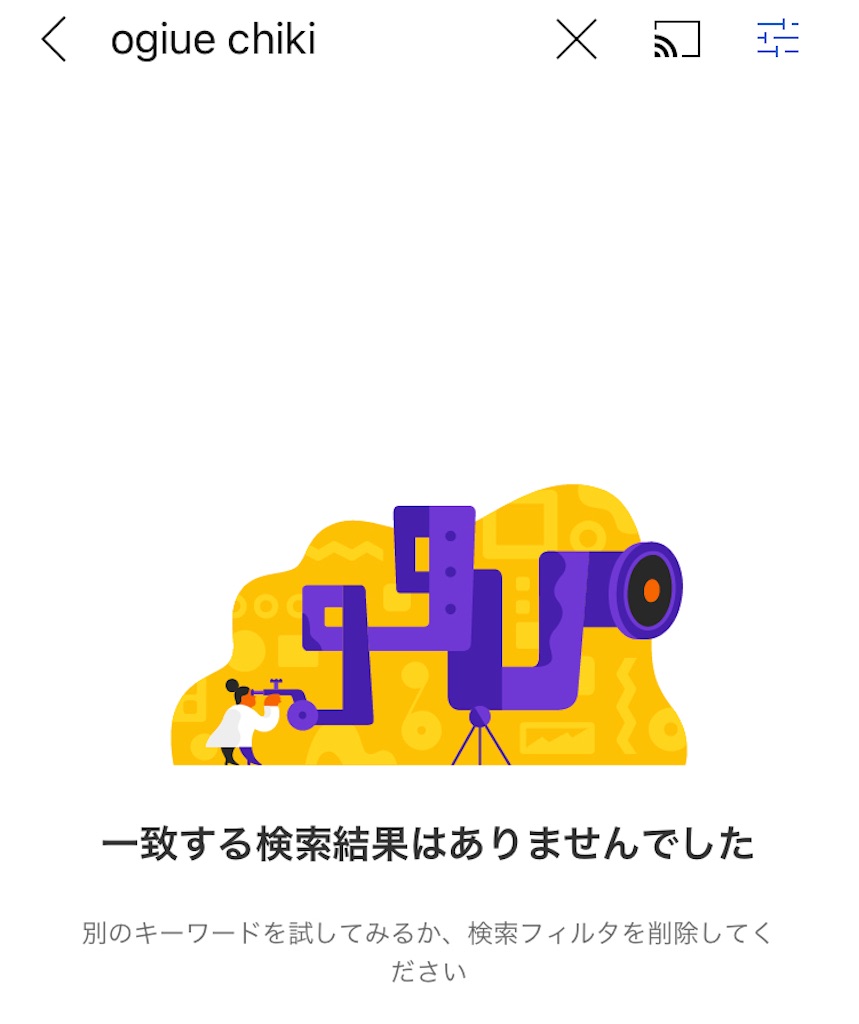This screenshot has width=859, height=1024.
Task: Edit the "ogiue chiki" search query
Action: [213, 40]
